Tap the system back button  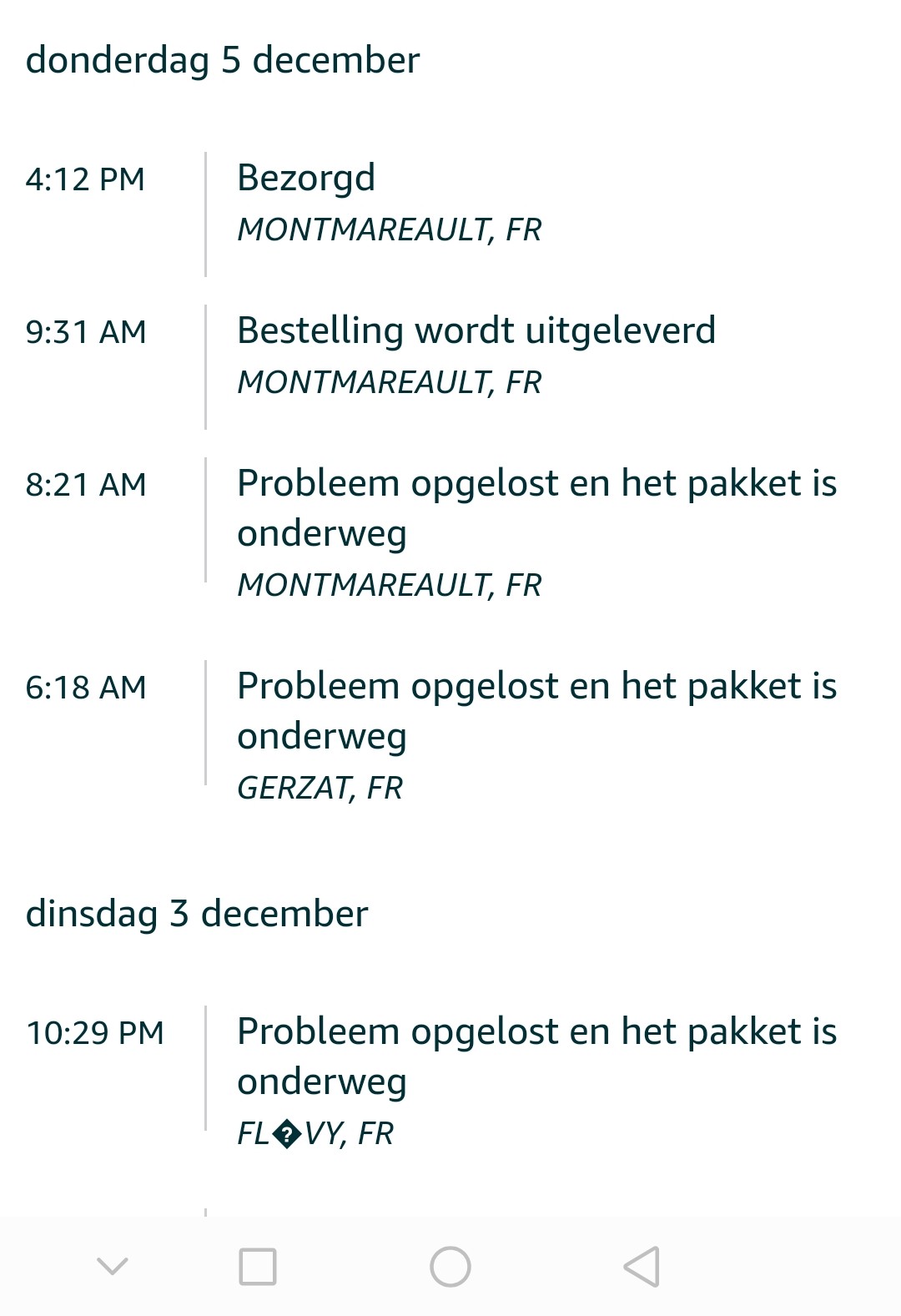tap(642, 1266)
